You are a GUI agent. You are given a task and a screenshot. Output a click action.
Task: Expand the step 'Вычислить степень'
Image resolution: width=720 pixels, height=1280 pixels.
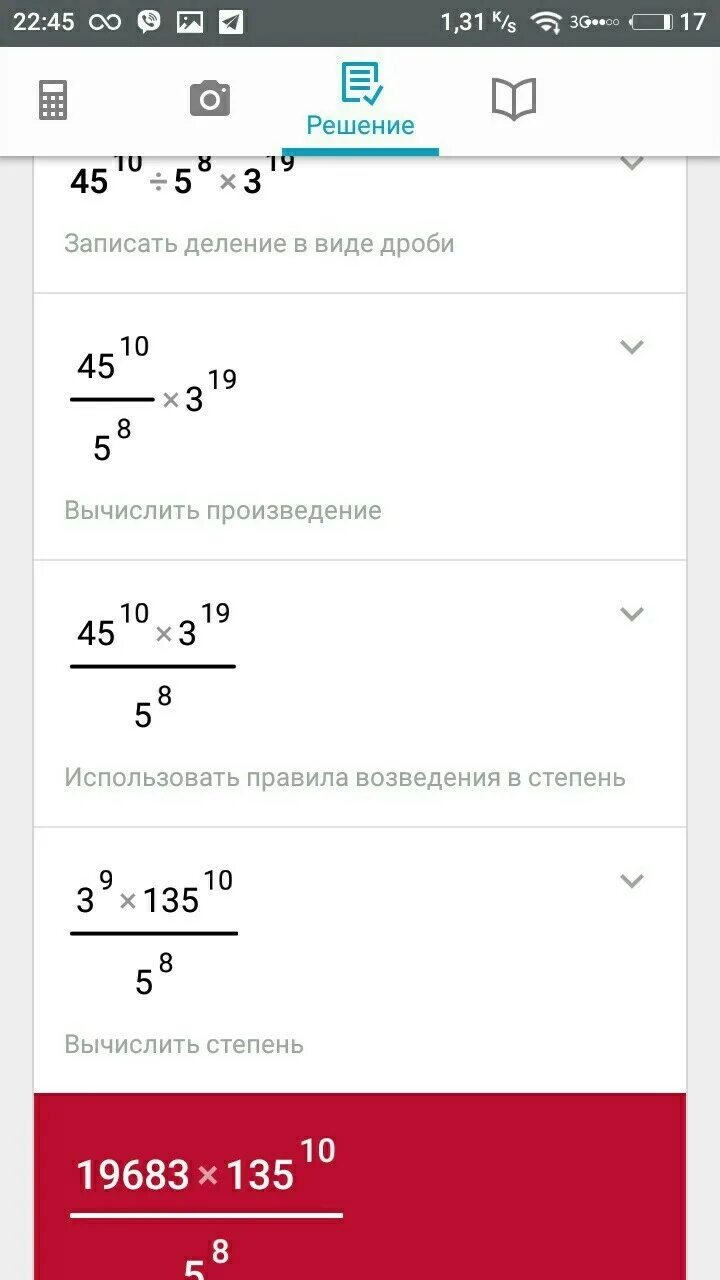(x=631, y=881)
